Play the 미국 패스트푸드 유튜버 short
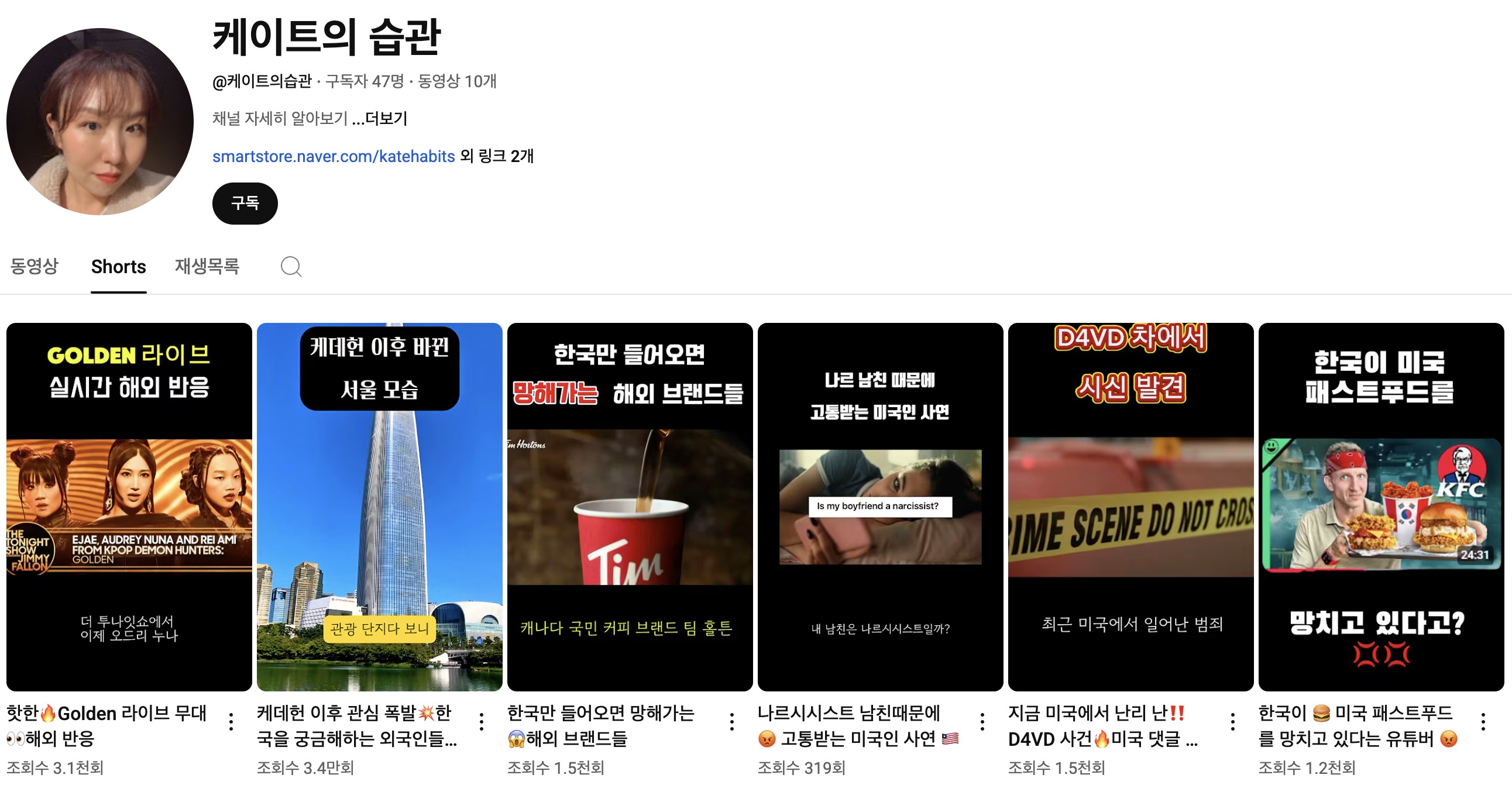1512x785 pixels. 1380,507
